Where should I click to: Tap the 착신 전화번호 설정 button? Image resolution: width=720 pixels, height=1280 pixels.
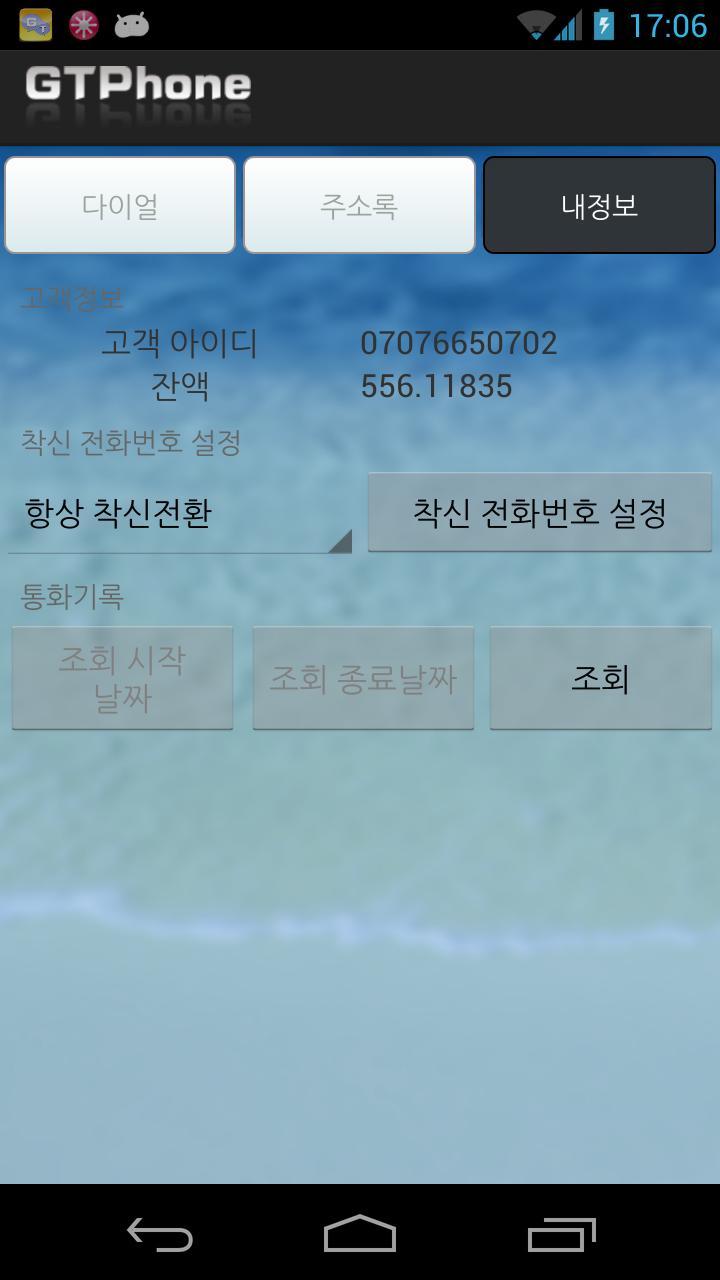click(540, 513)
